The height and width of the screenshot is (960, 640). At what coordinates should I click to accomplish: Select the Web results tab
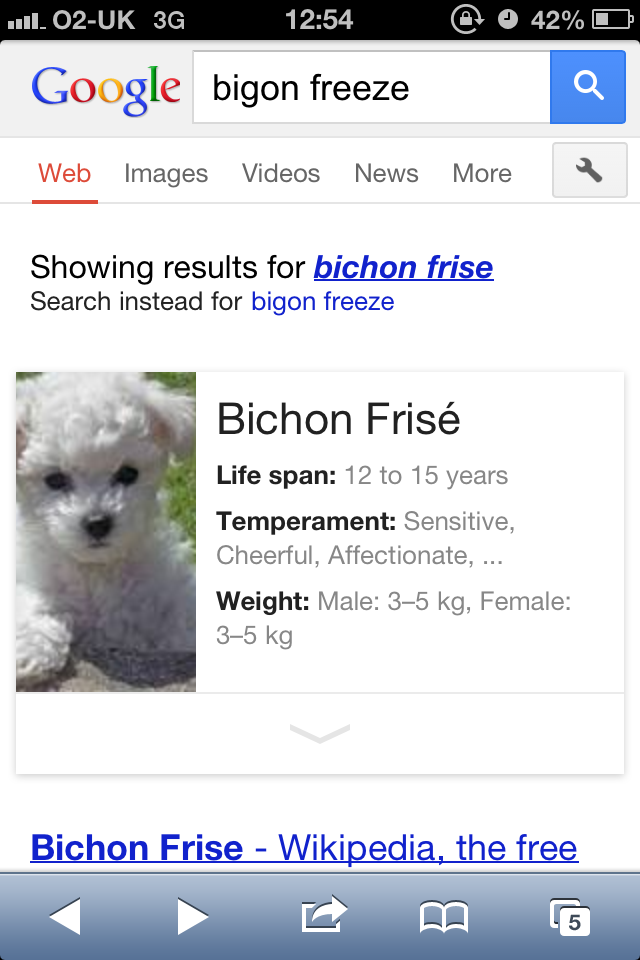65,173
